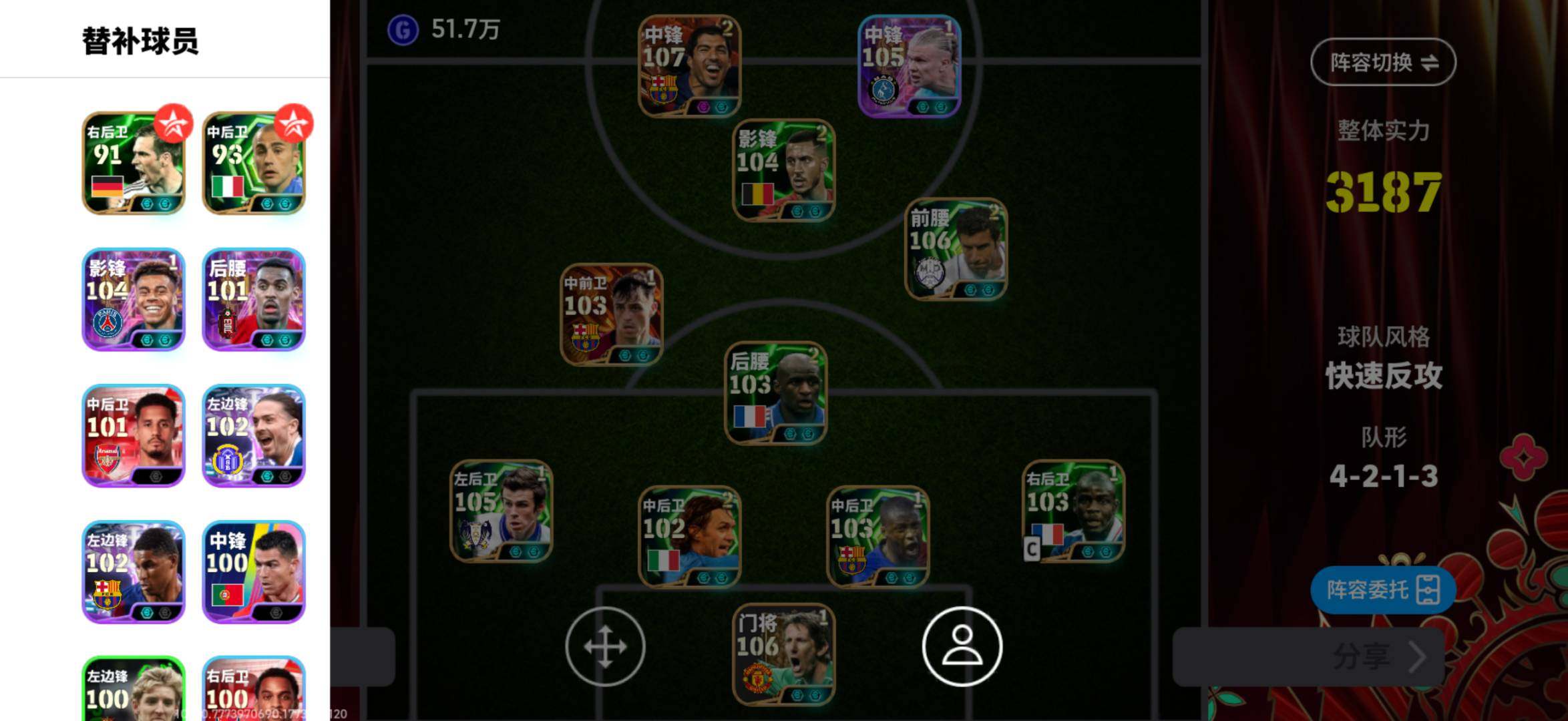Select the 105 中锋 striker card
The width and height of the screenshot is (1568, 721).
909,65
